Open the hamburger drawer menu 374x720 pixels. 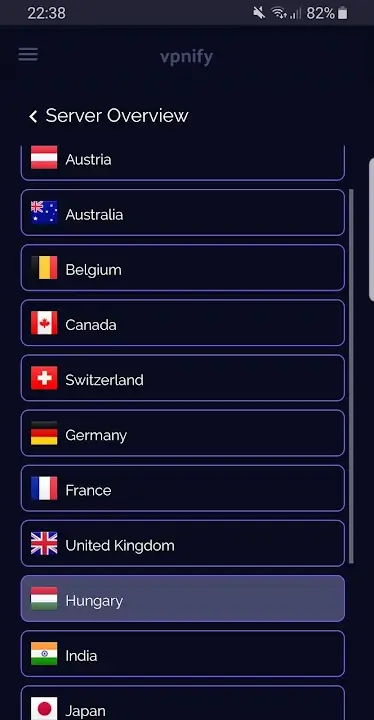(x=28, y=55)
